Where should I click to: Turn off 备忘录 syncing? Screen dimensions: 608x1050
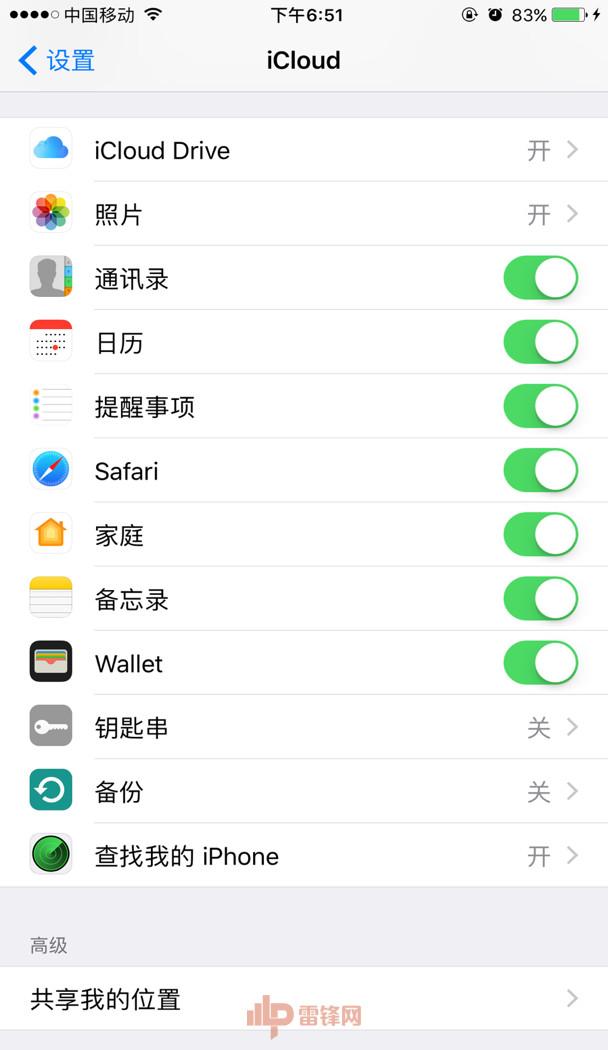541,599
